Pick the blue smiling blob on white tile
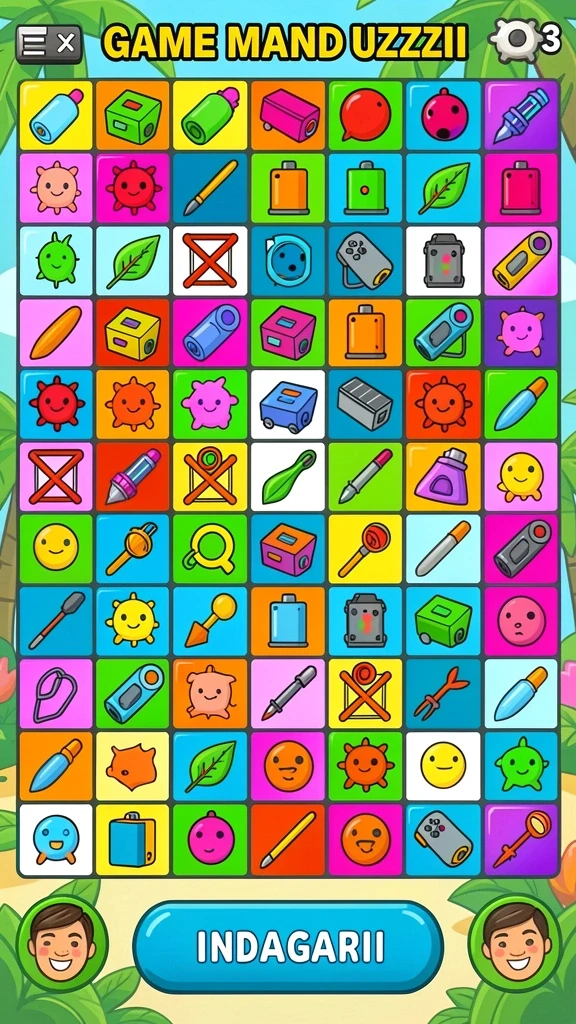Viewport: 576px width, 1024px height. coord(56,839)
